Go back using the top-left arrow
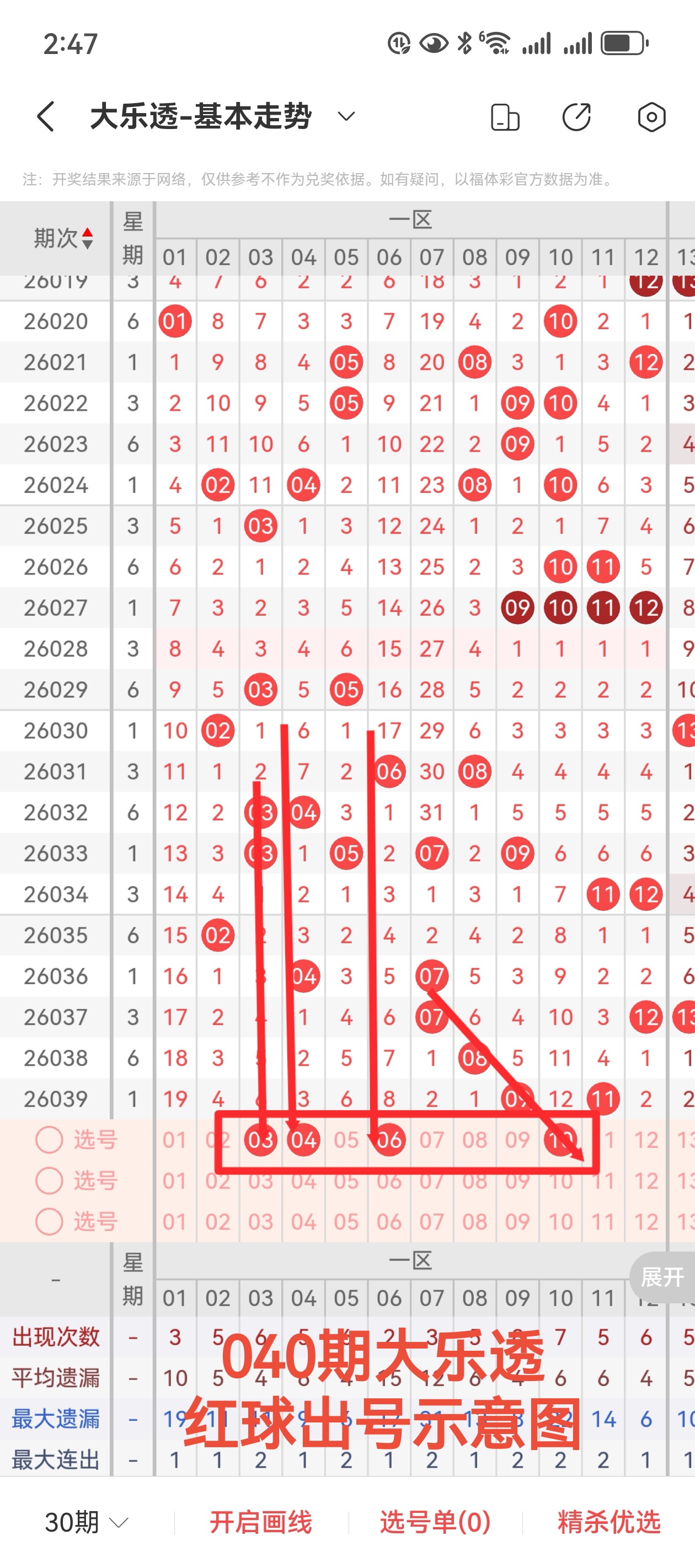The width and height of the screenshot is (695, 1568). pos(46,116)
